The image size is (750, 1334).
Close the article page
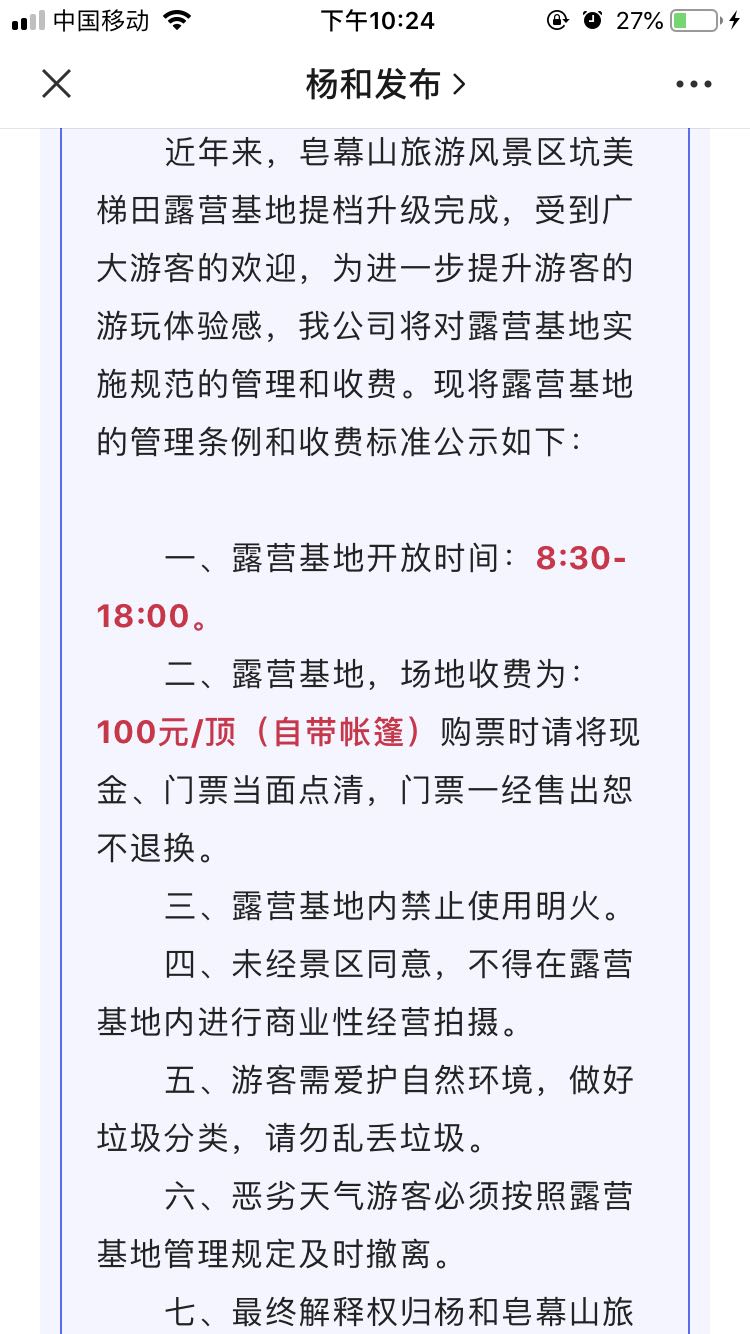[57, 84]
